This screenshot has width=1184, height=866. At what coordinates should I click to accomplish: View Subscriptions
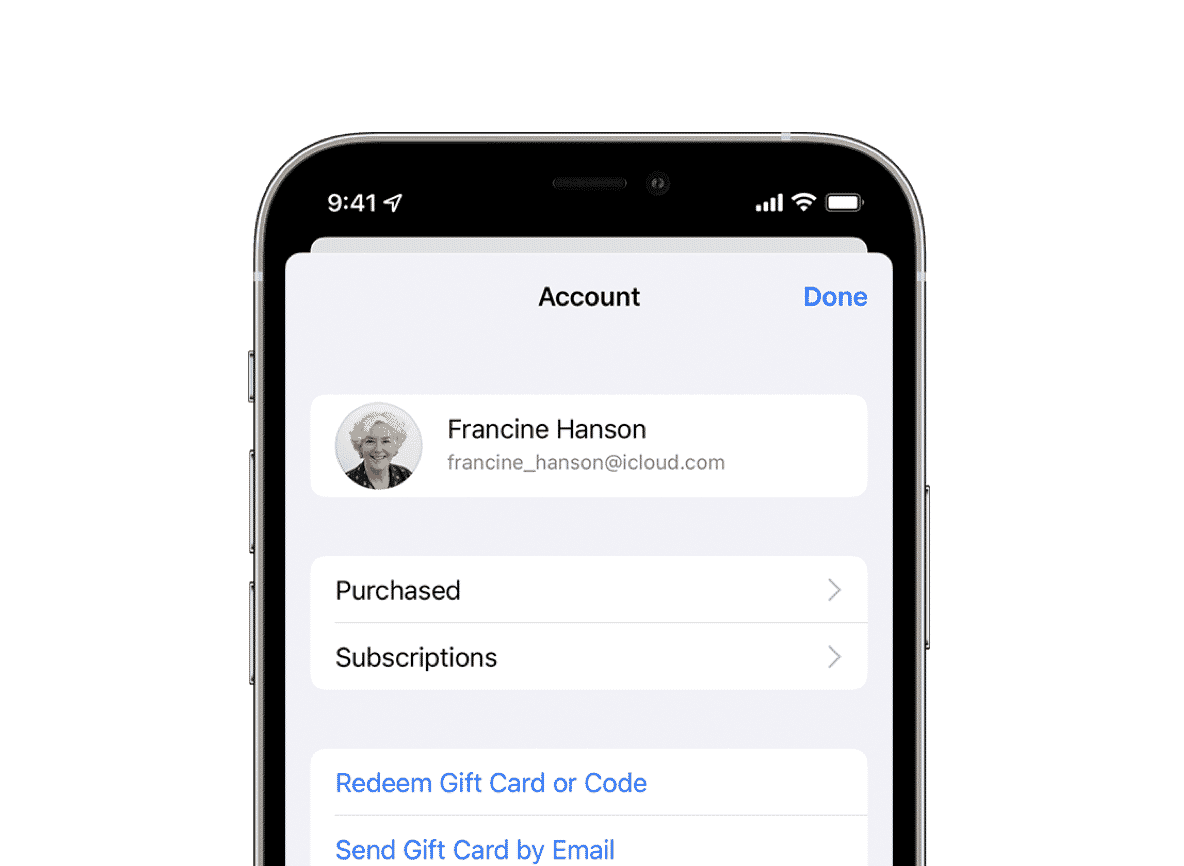588,657
